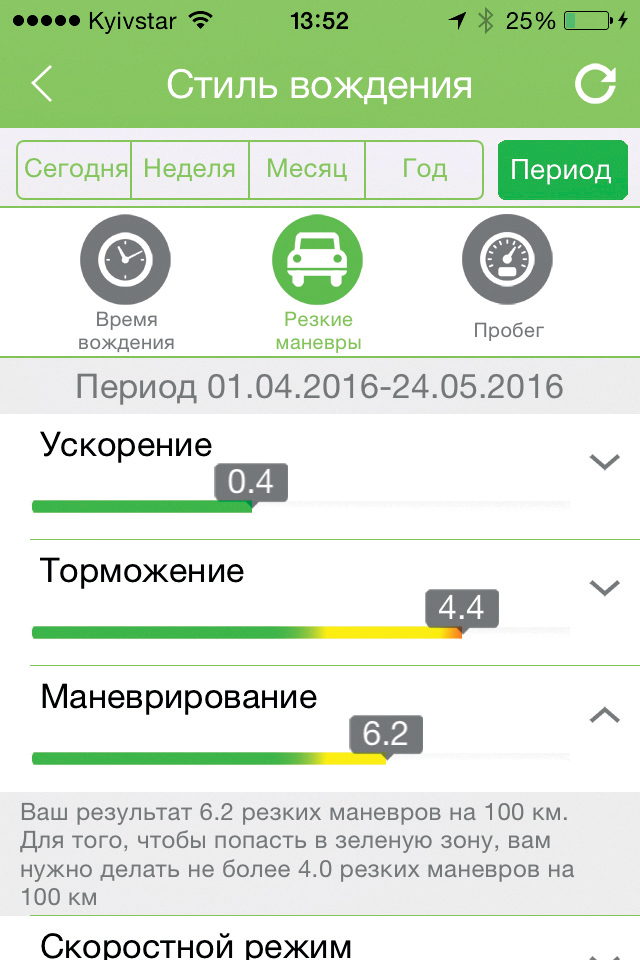Select the Неделя time range
This screenshot has height=960, width=640.
point(190,169)
